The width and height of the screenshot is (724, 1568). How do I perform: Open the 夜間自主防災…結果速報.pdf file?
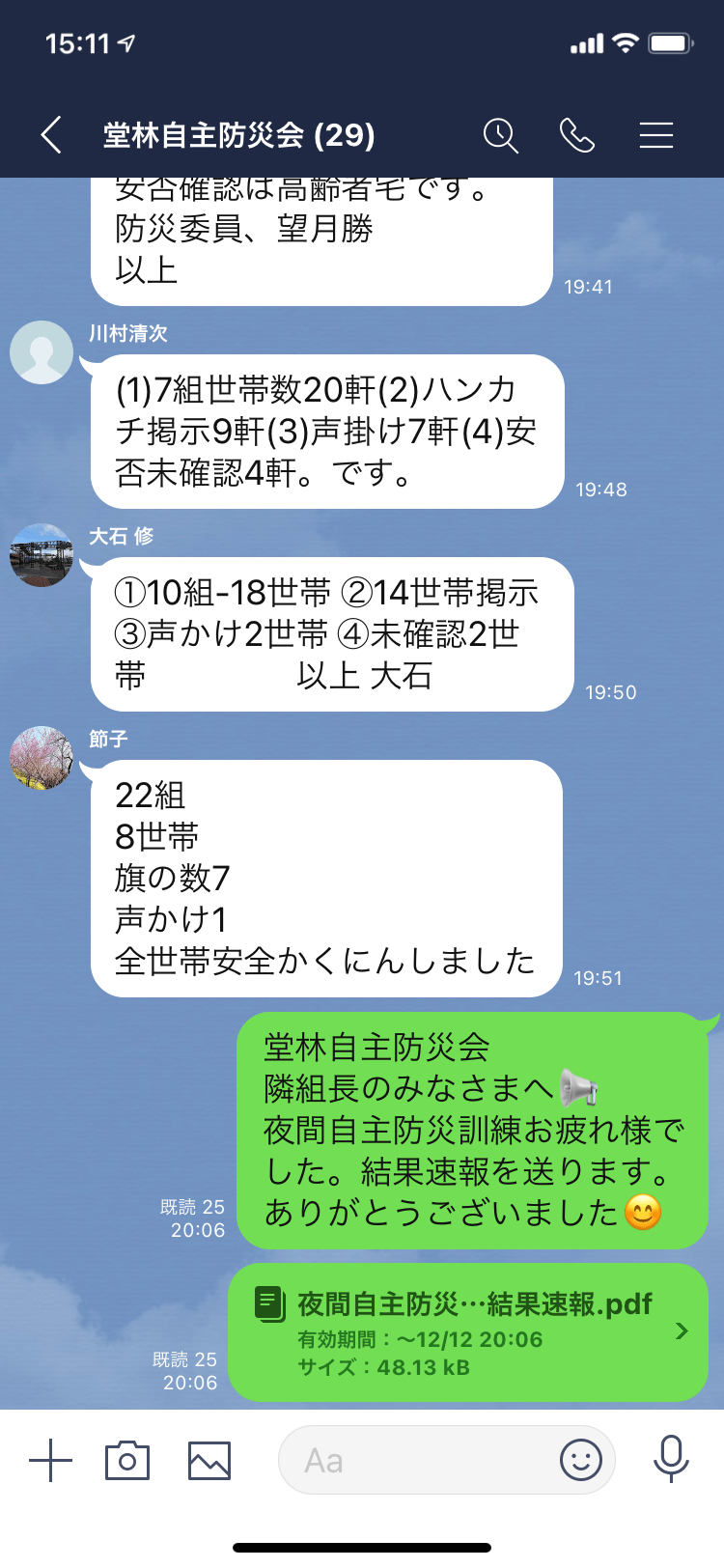[x=469, y=1332]
